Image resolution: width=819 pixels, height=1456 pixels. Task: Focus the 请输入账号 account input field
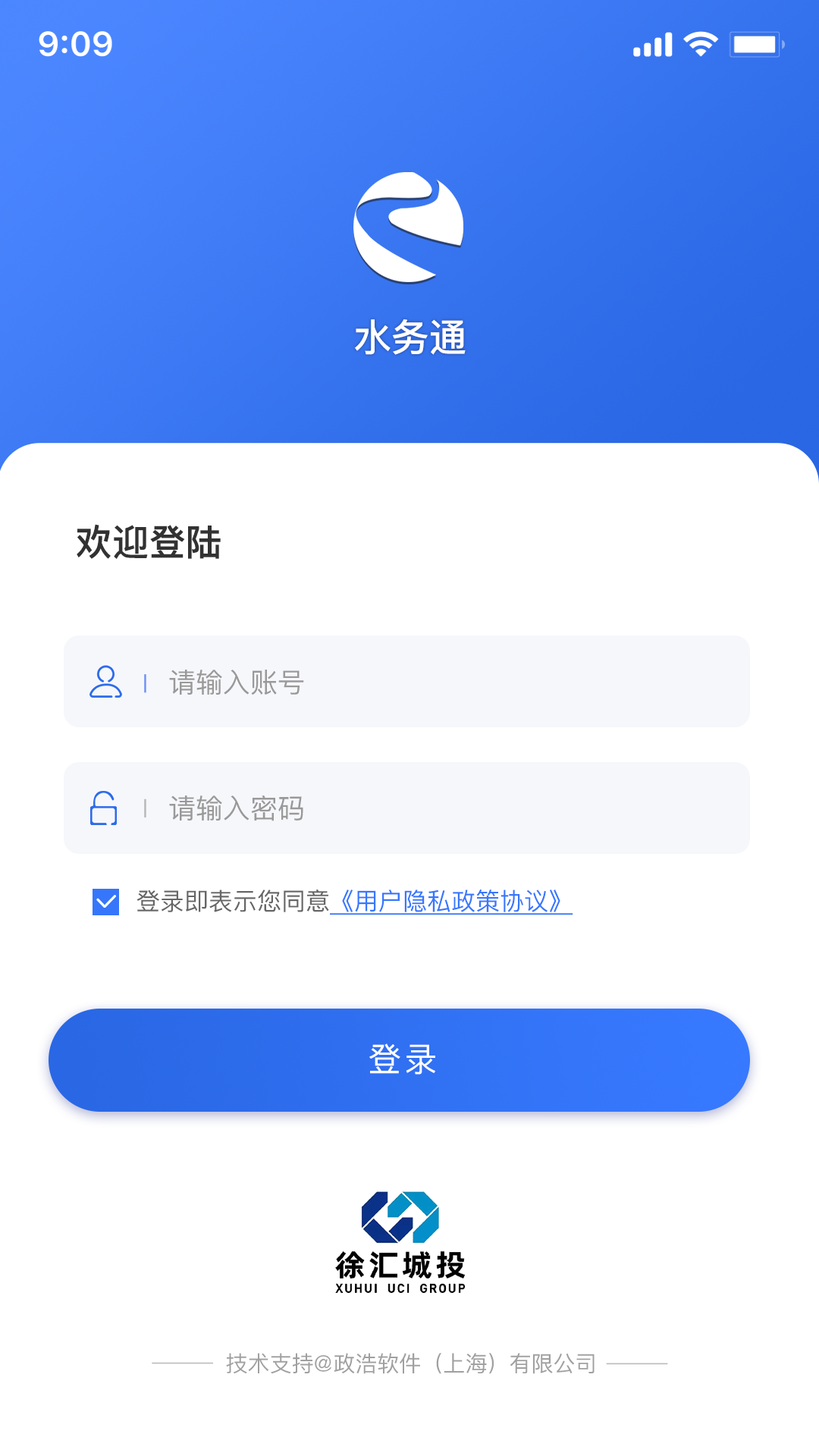[409, 681]
